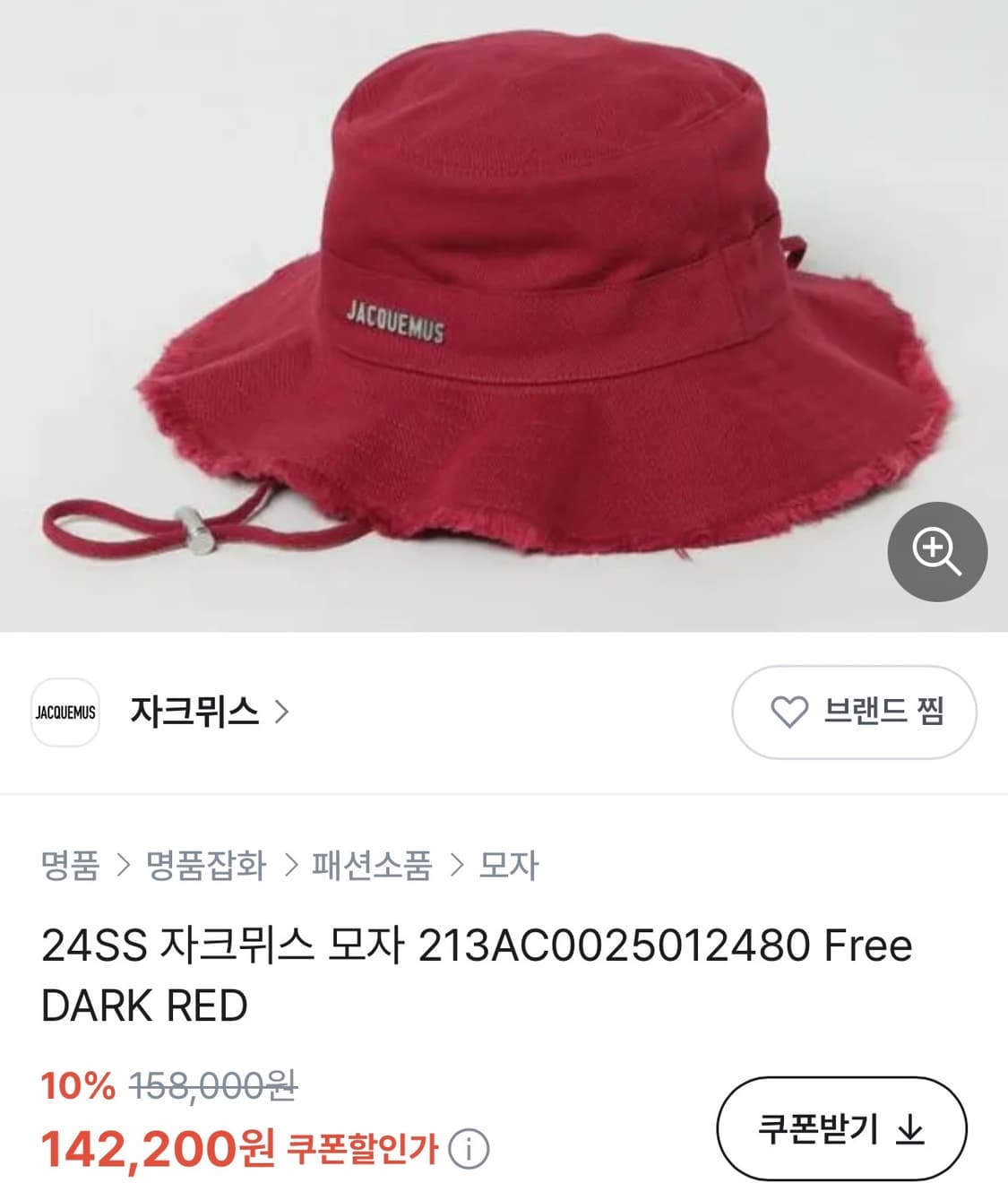
Task: Click the chevron arrow next to 자크뮈스
Action: (x=286, y=712)
